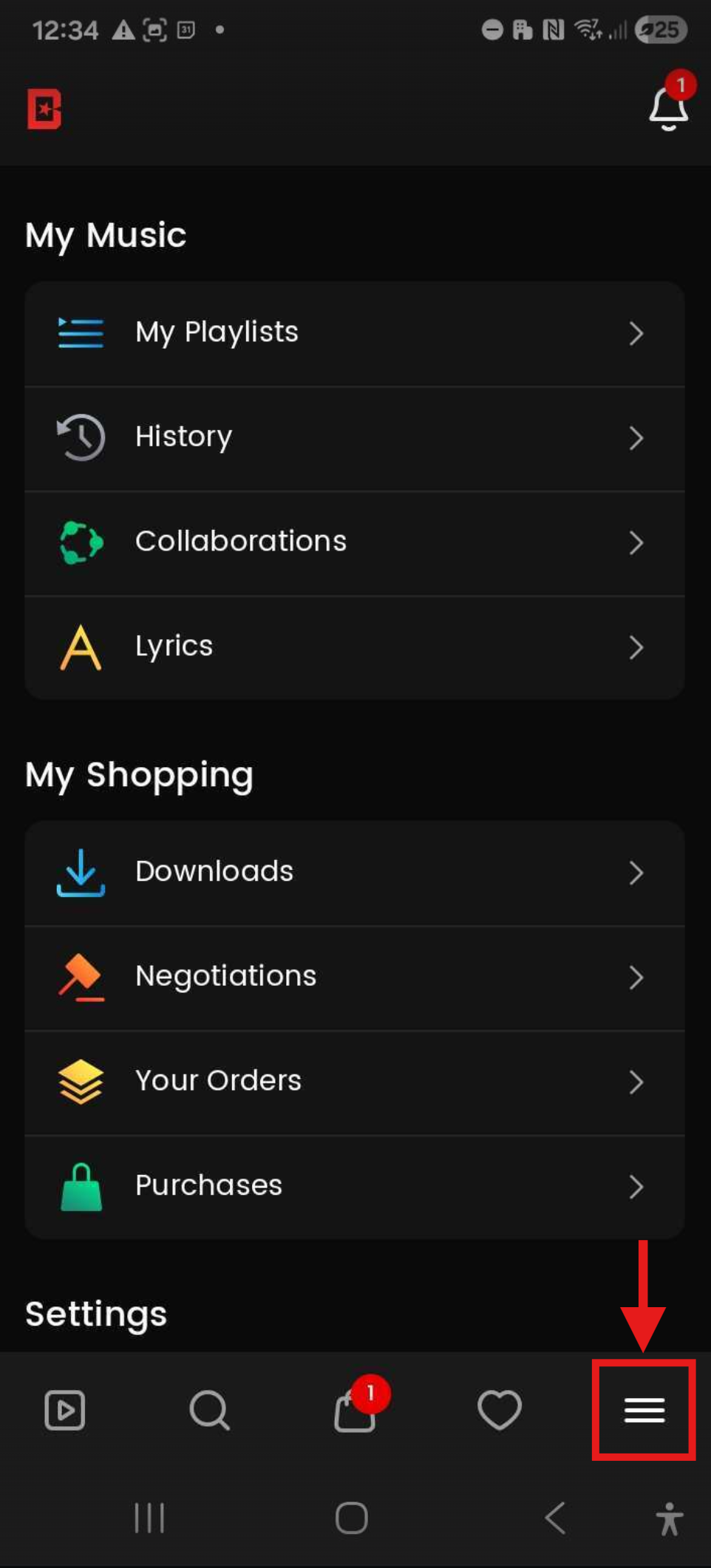
Task: Switch to the search tab
Action: click(x=209, y=1410)
